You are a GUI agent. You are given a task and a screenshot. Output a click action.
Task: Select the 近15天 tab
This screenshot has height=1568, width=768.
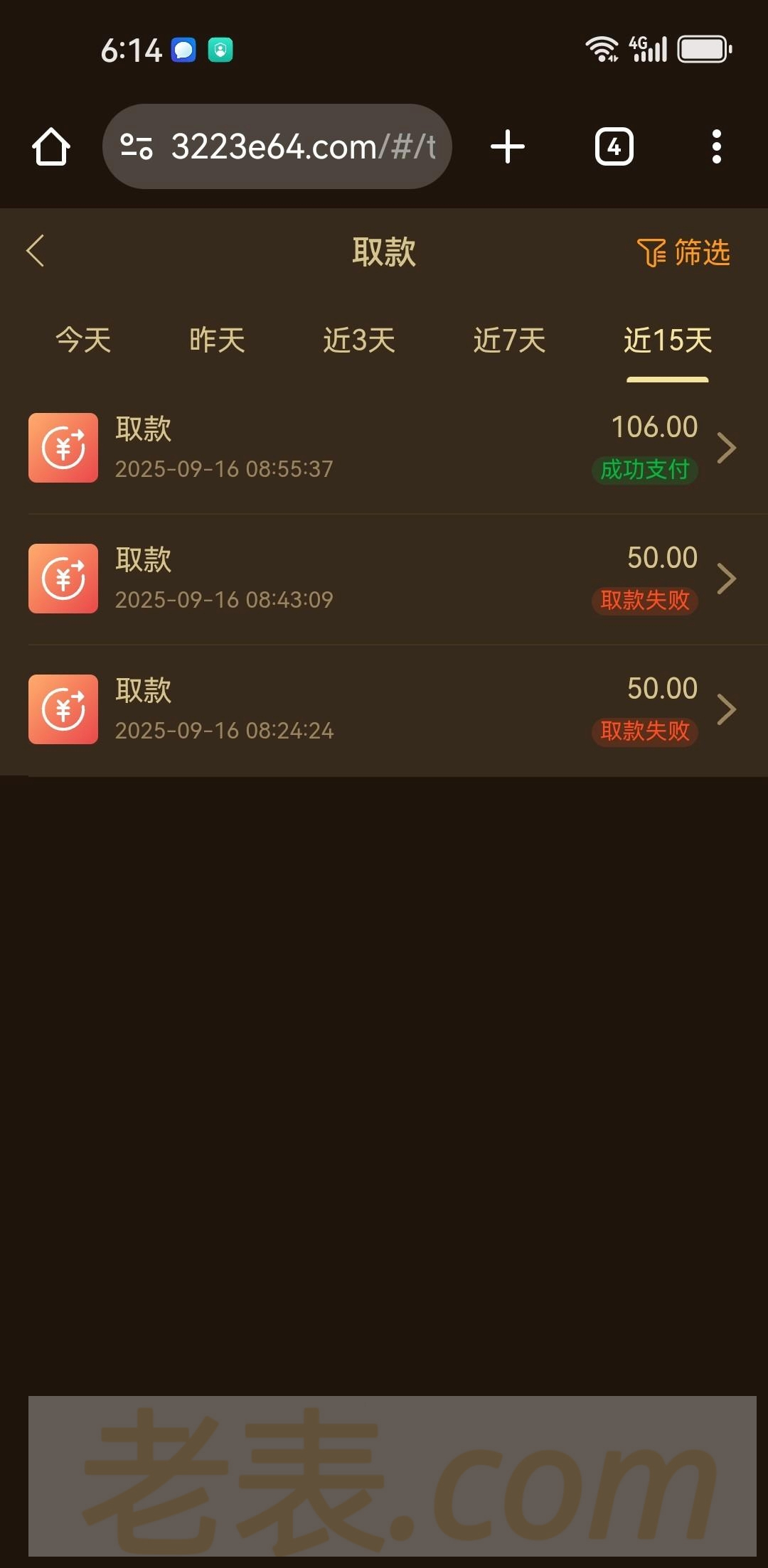coord(667,340)
